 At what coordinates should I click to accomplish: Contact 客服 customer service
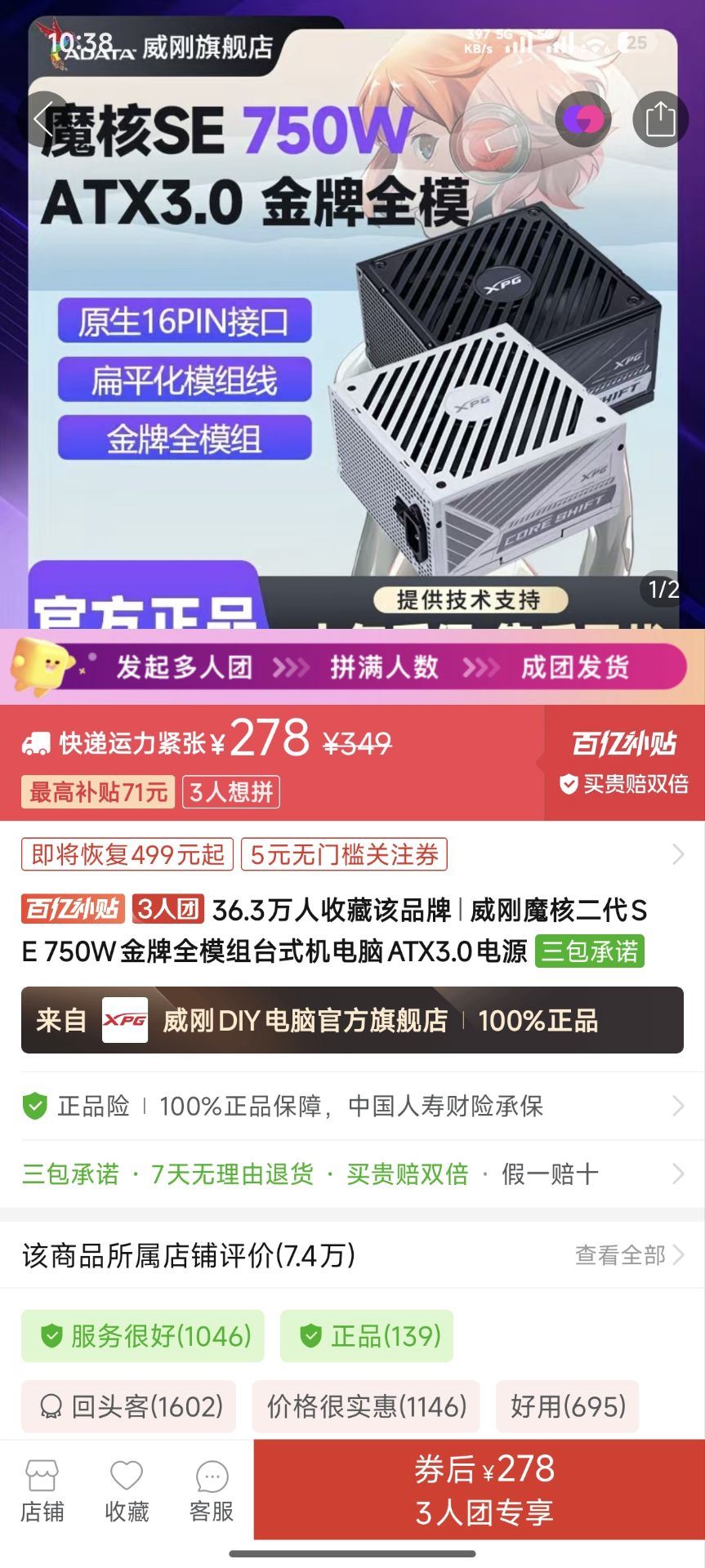[x=212, y=1491]
